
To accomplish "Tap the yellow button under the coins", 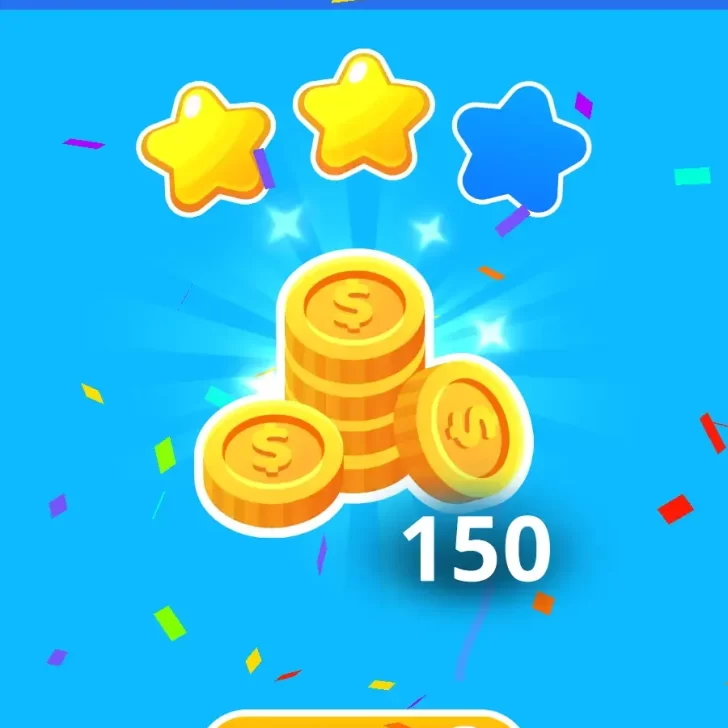I will (x=364, y=720).
